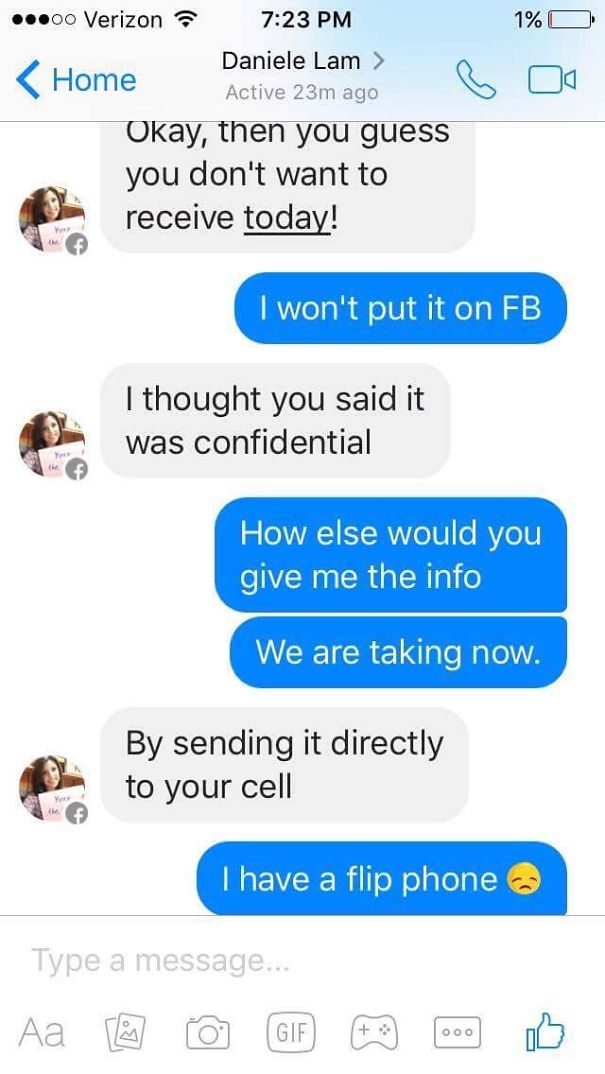Send a thumbs-up like
The height and width of the screenshot is (1074, 605).
(544, 1030)
